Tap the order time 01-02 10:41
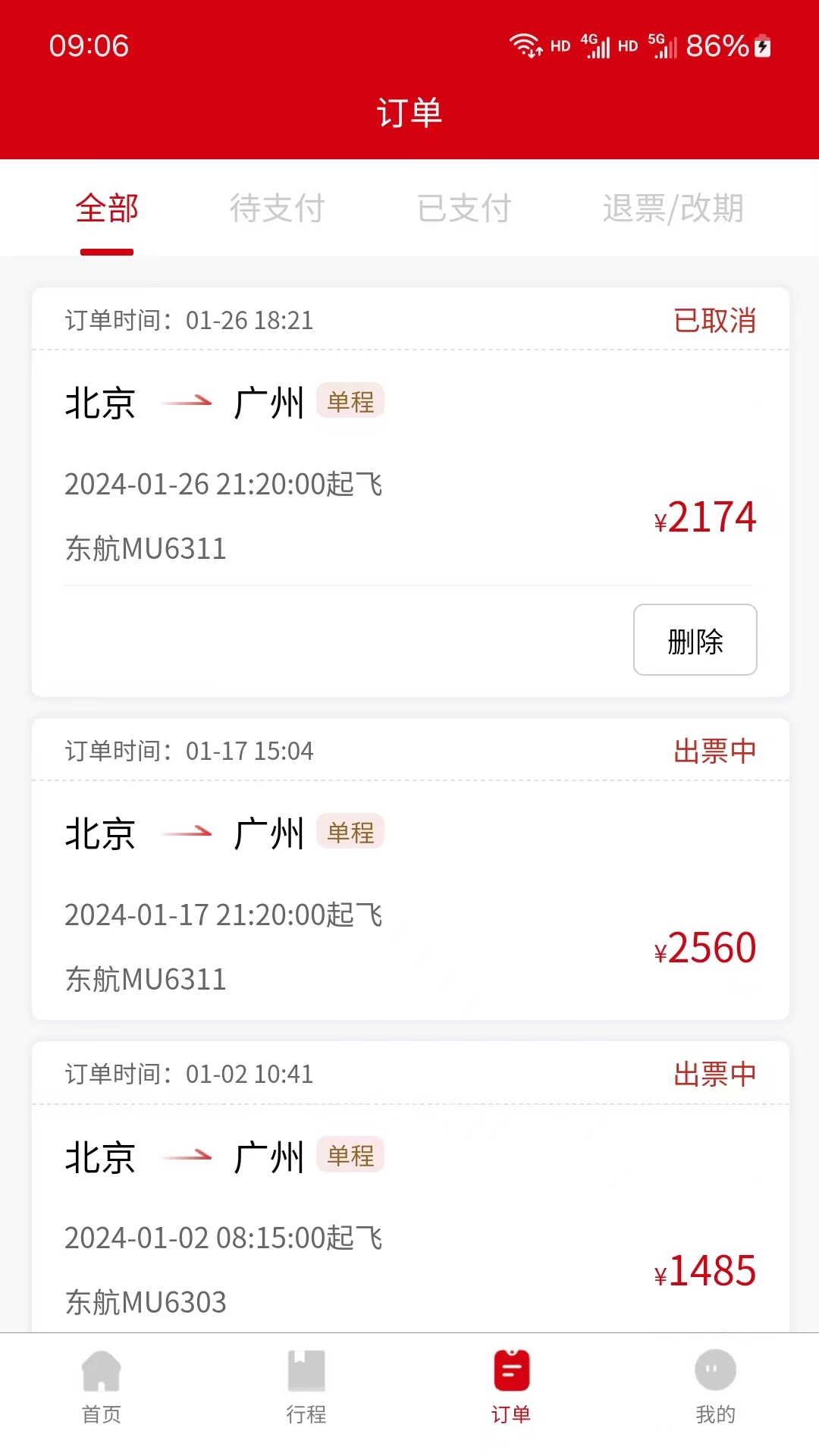Image resolution: width=819 pixels, height=1456 pixels. [x=188, y=1074]
